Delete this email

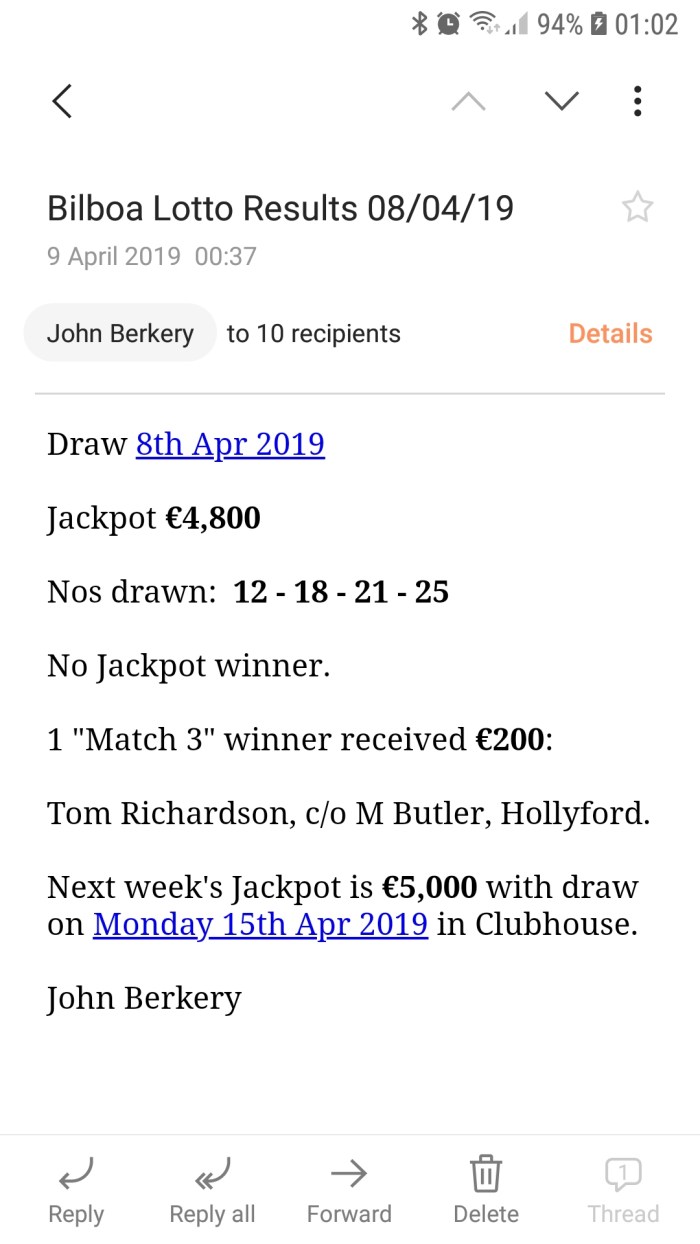click(x=486, y=1190)
